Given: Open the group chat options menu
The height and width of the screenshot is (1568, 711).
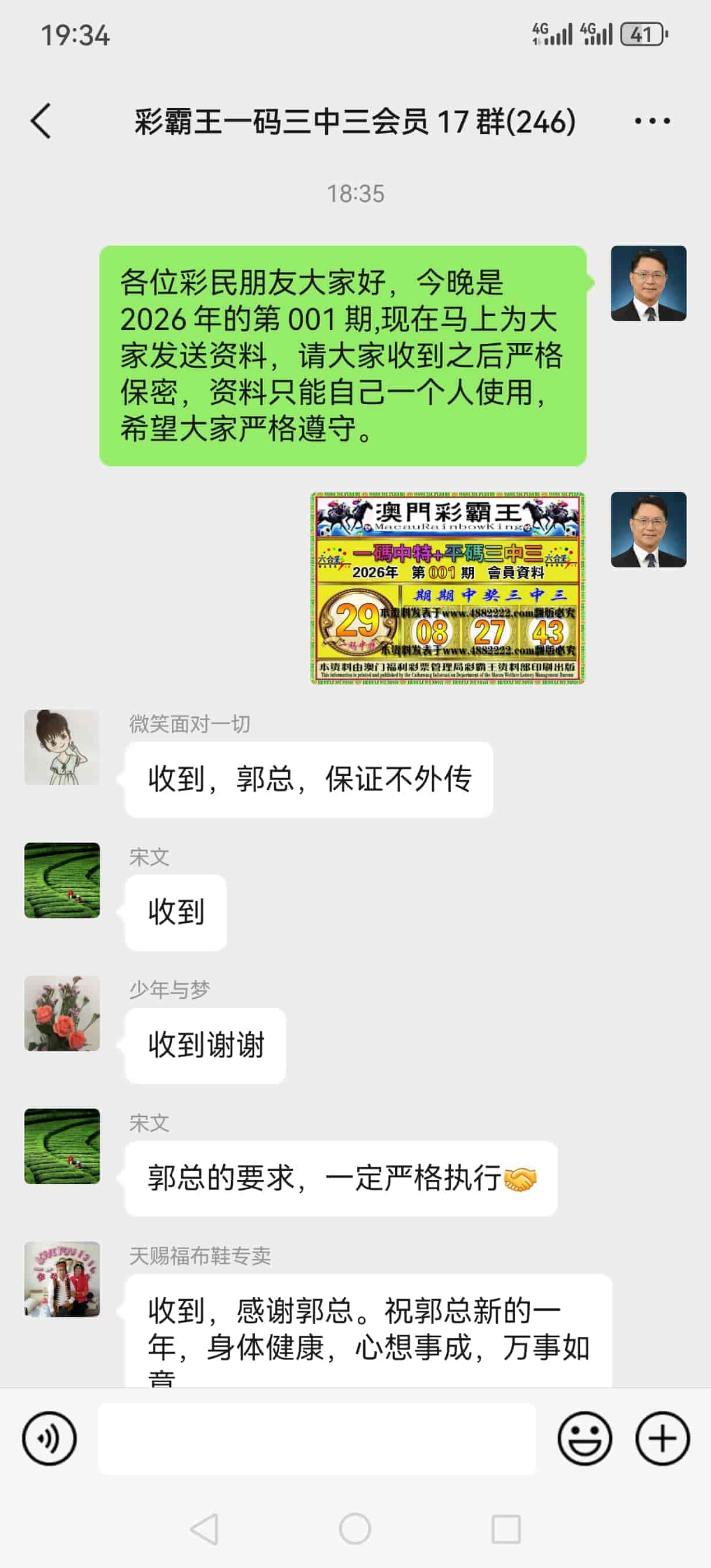Looking at the screenshot, I should 652,121.
